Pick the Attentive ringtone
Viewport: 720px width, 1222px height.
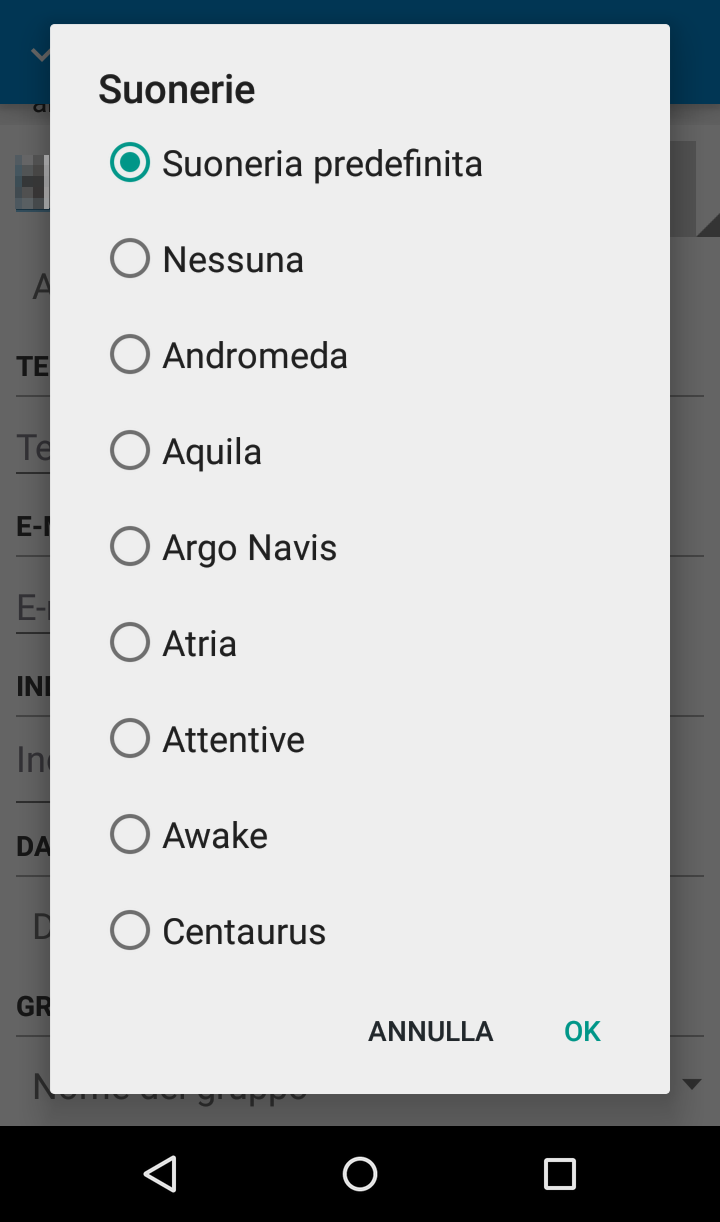point(360,739)
